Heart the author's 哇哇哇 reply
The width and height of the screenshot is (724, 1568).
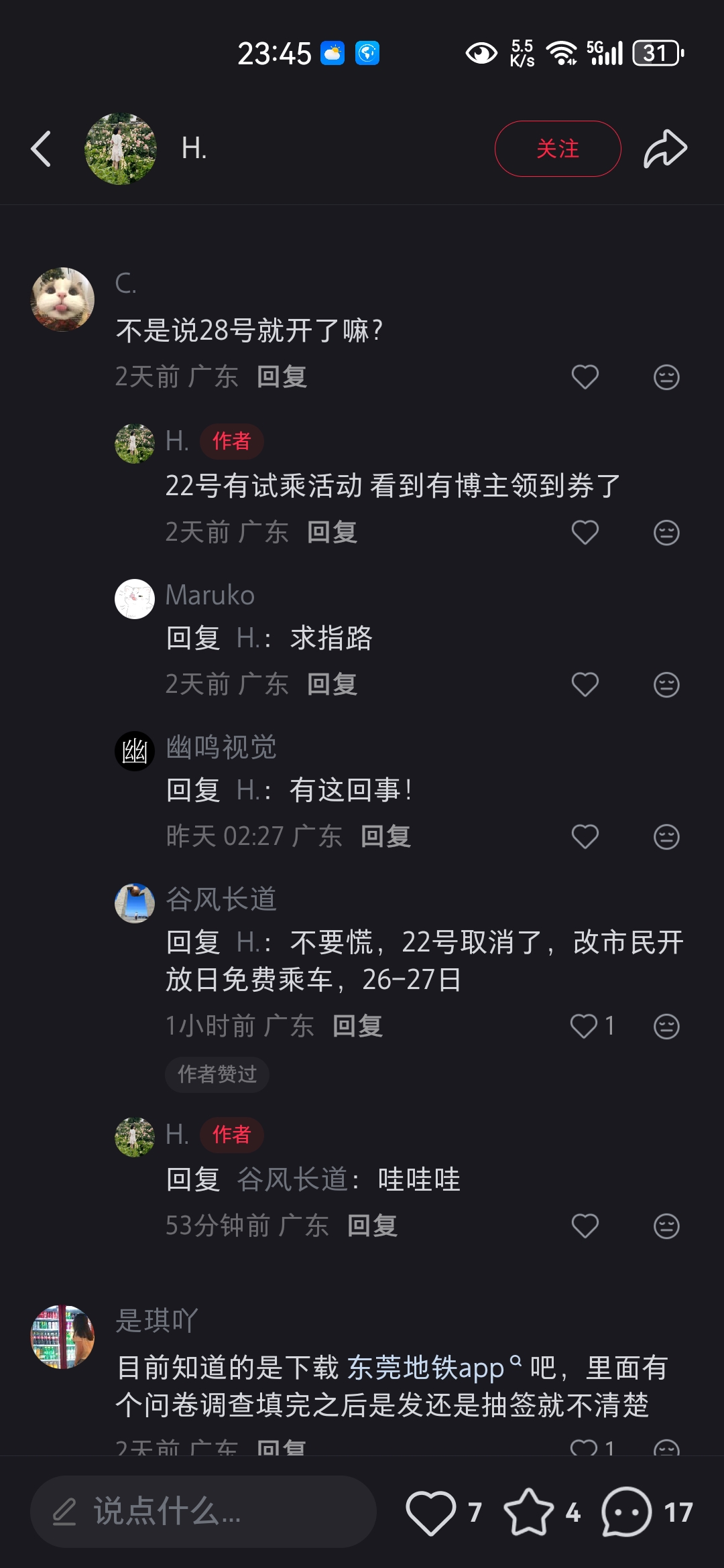coord(585,1224)
